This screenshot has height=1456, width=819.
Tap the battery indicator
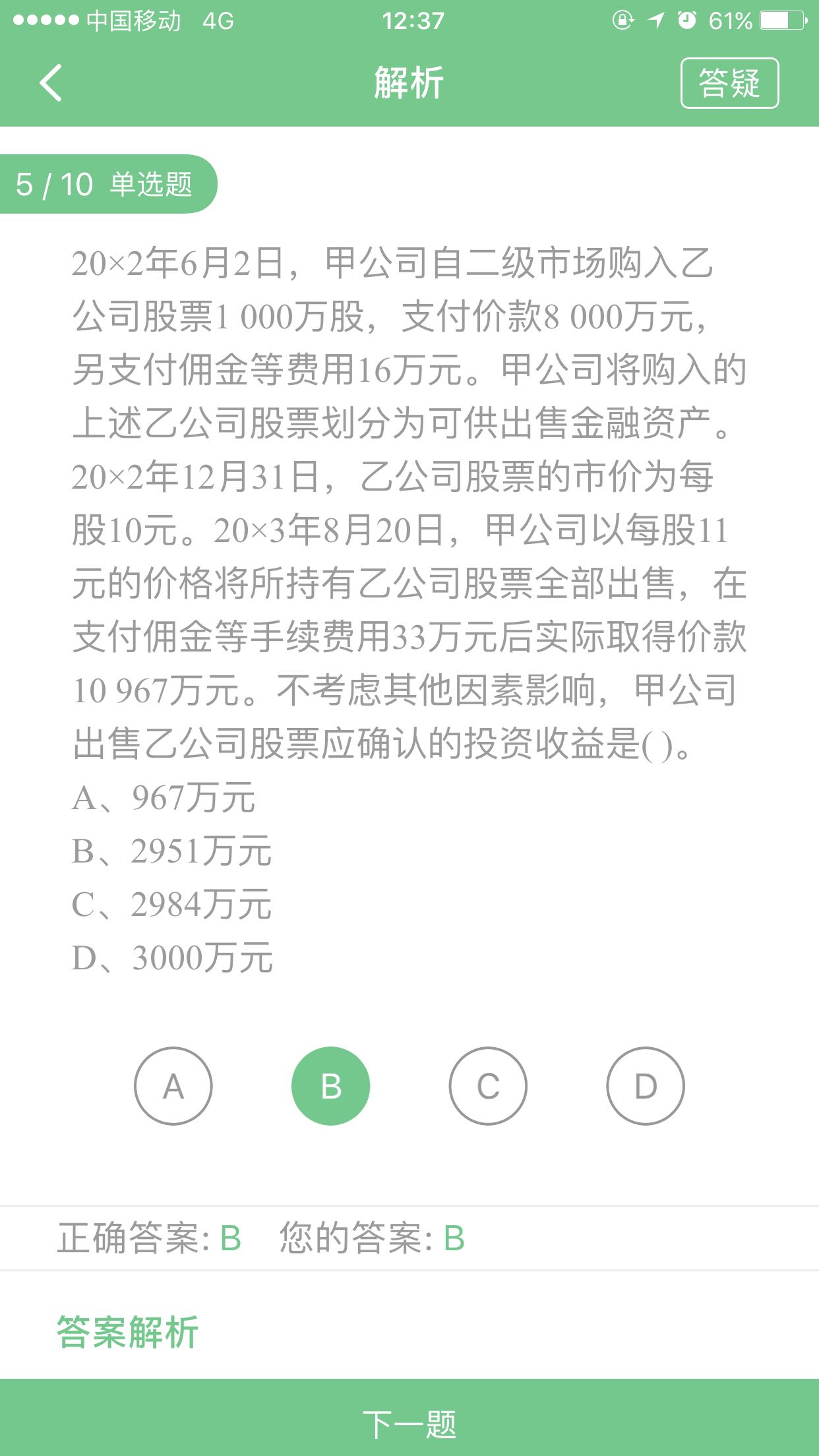(x=783, y=20)
